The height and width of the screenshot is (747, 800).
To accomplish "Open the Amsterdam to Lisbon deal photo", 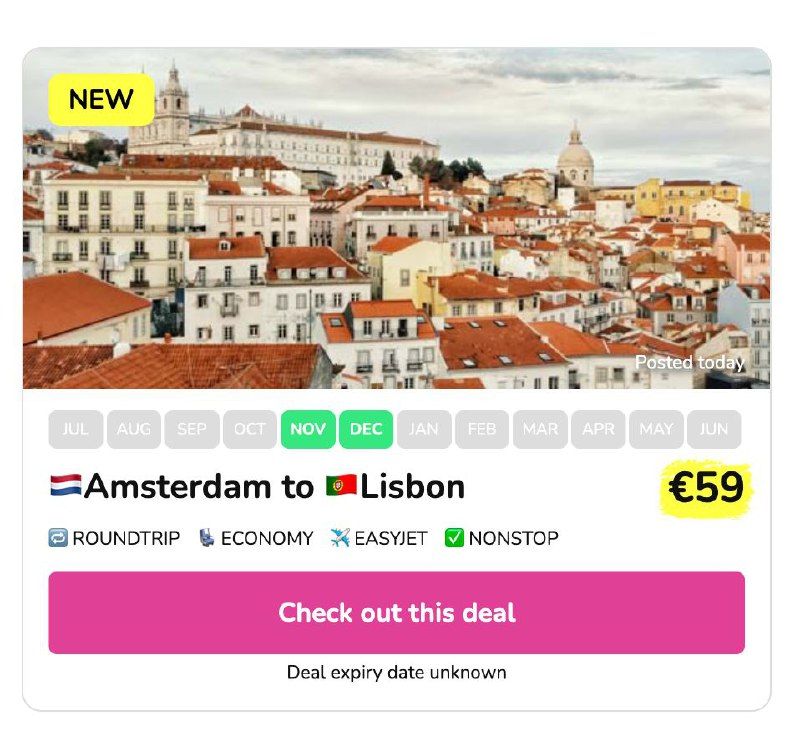I will coord(396,230).
